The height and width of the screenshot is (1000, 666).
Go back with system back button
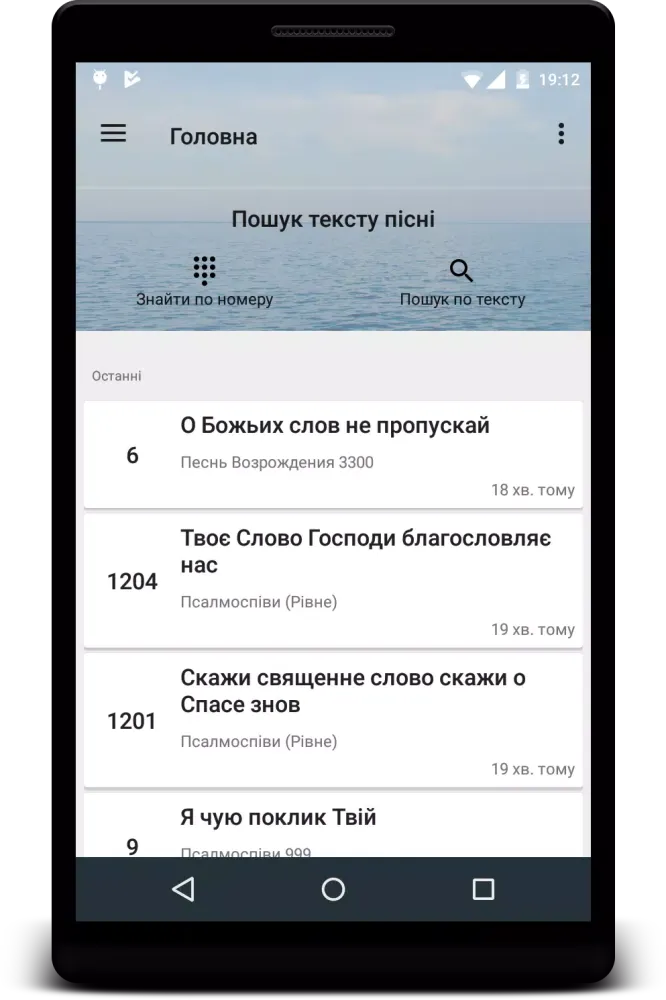point(183,889)
